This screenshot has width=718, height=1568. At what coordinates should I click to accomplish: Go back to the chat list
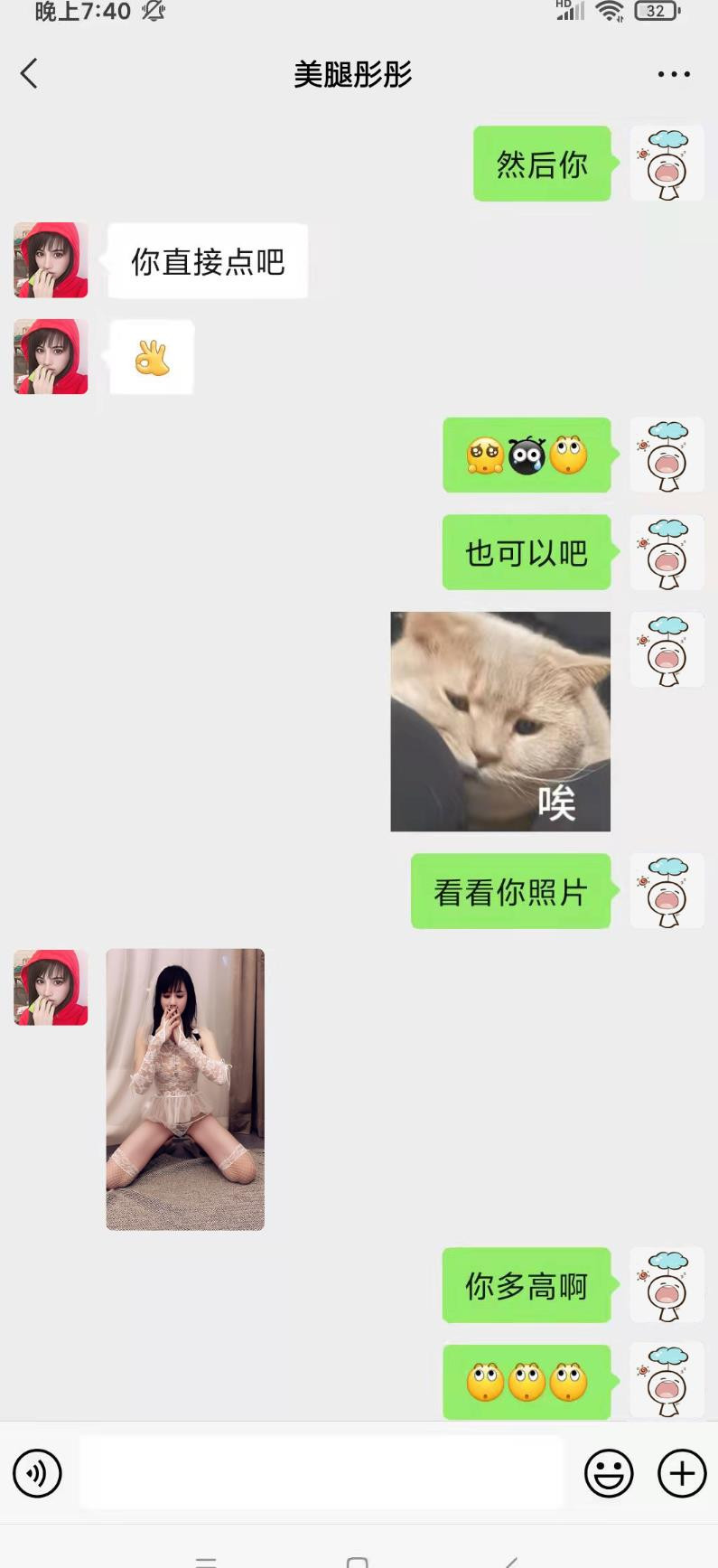tap(29, 74)
